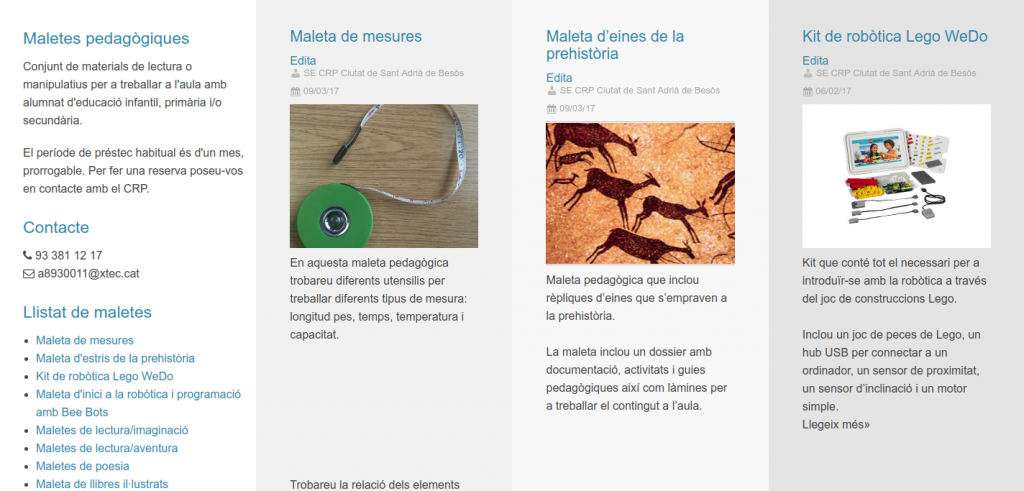The image size is (1024, 491).
Task: Tap Edita under Kit de robòtica Lego WeDo
Action: click(x=815, y=60)
